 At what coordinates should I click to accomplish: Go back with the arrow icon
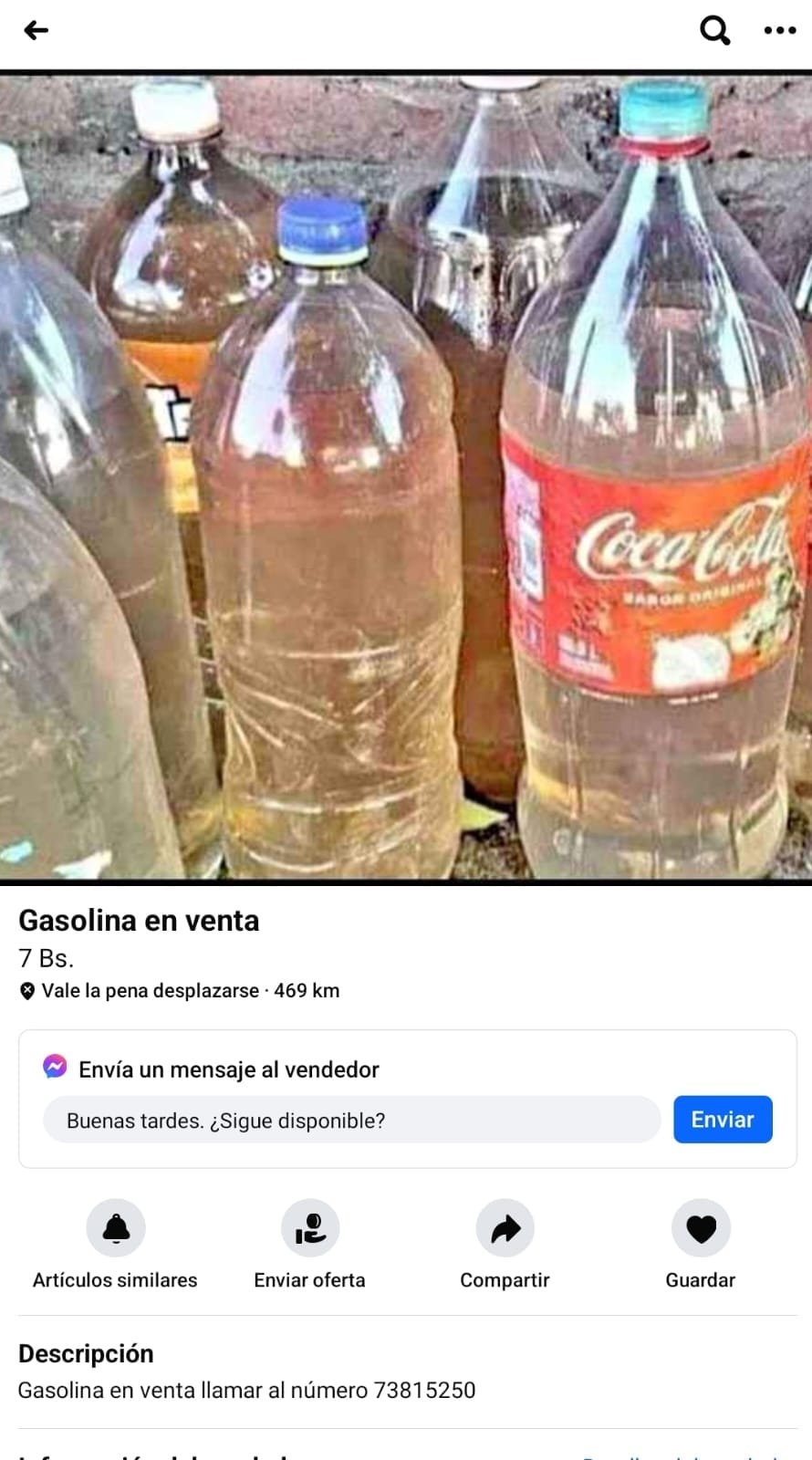[36, 30]
